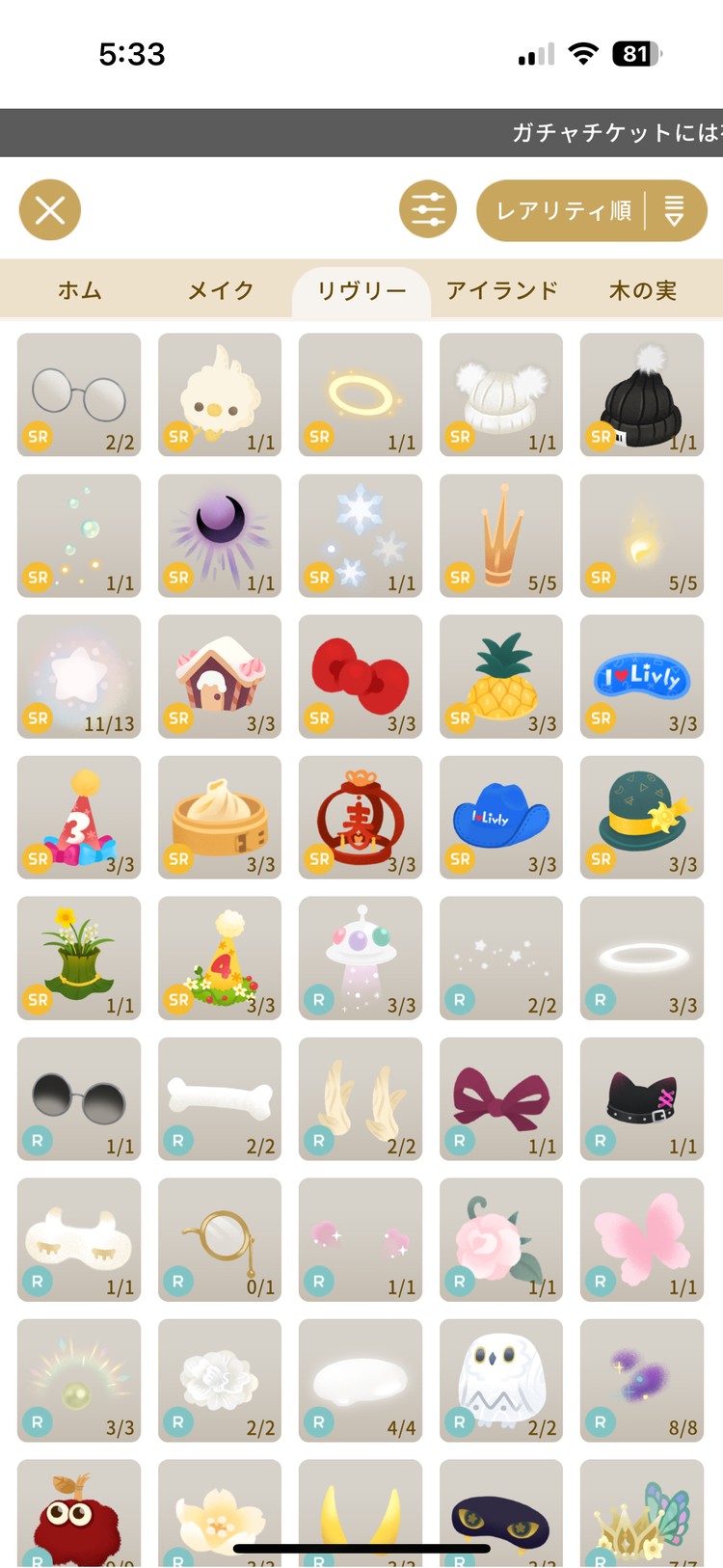This screenshot has height=1568, width=723.
Task: Choose the black sunglasses R item
Action: click(x=79, y=1098)
